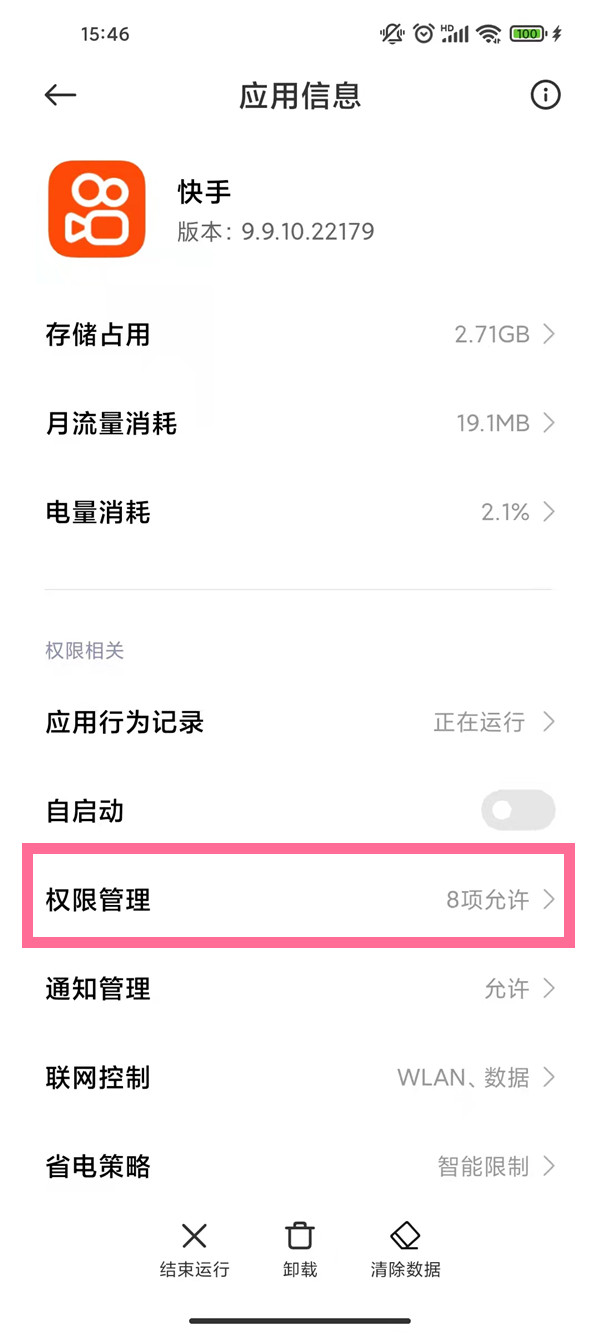Open 通知管理 settings
The height and width of the screenshot is (1333, 600).
(x=300, y=989)
